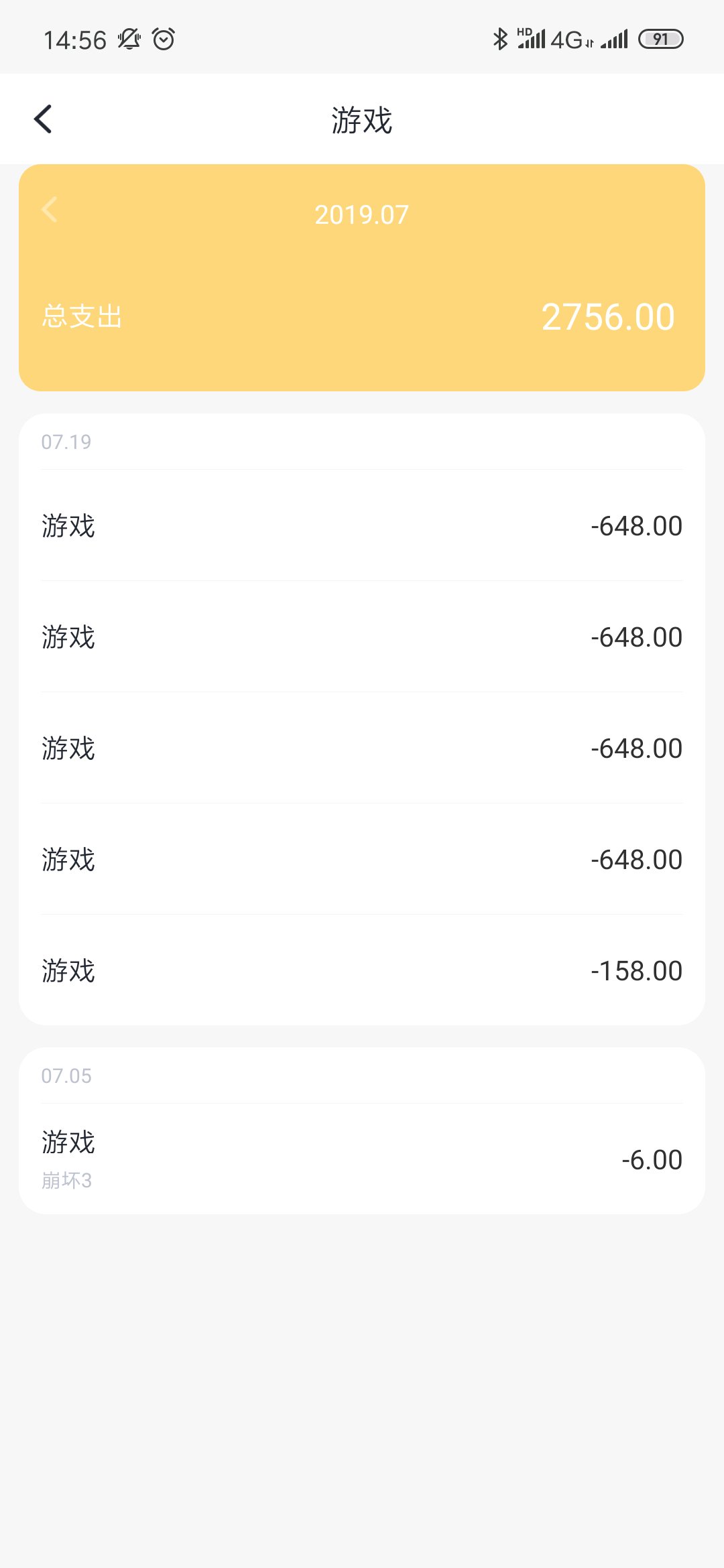The height and width of the screenshot is (1568, 724).
Task: Go back using the top-left arrow
Action: pyautogui.click(x=43, y=119)
